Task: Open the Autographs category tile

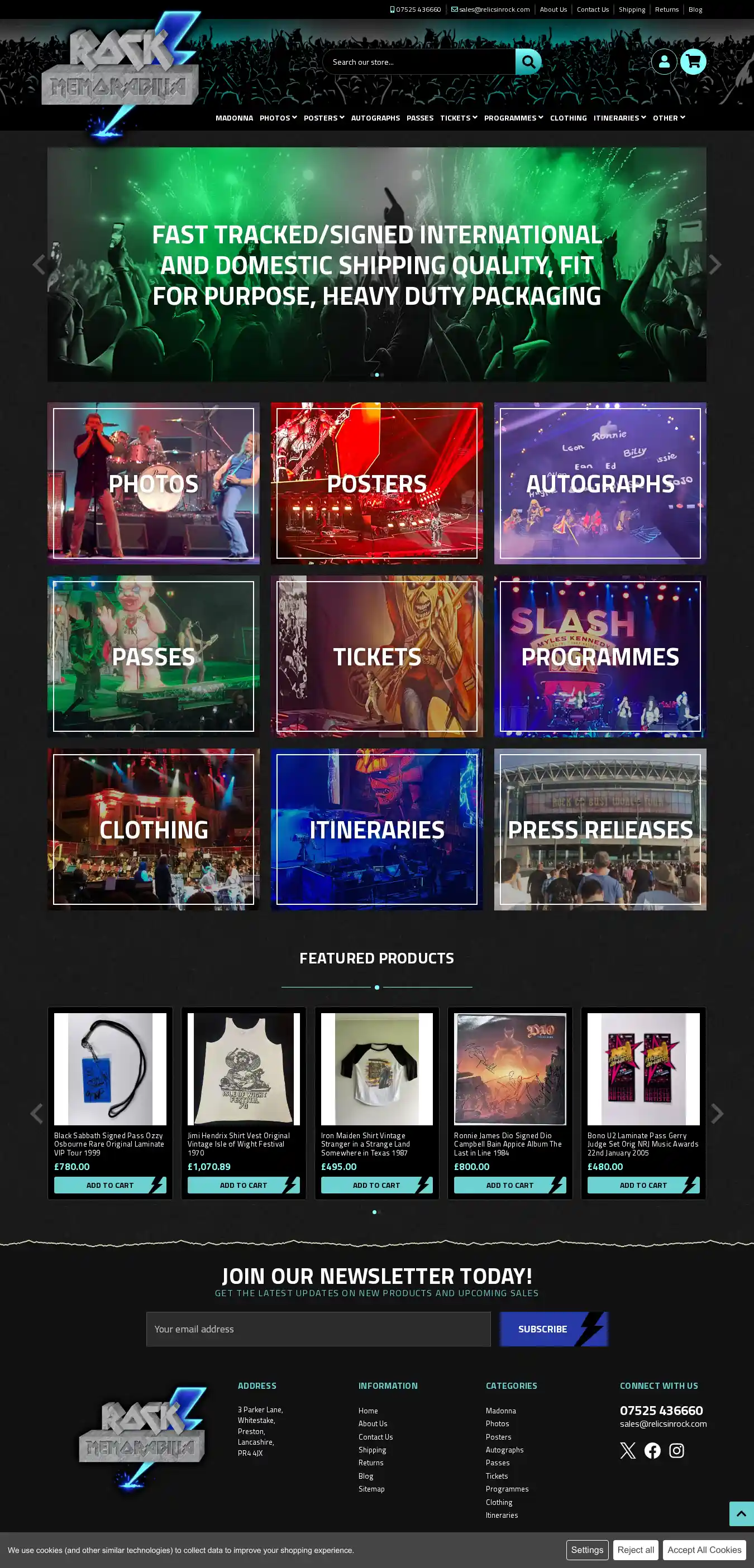Action: point(600,483)
